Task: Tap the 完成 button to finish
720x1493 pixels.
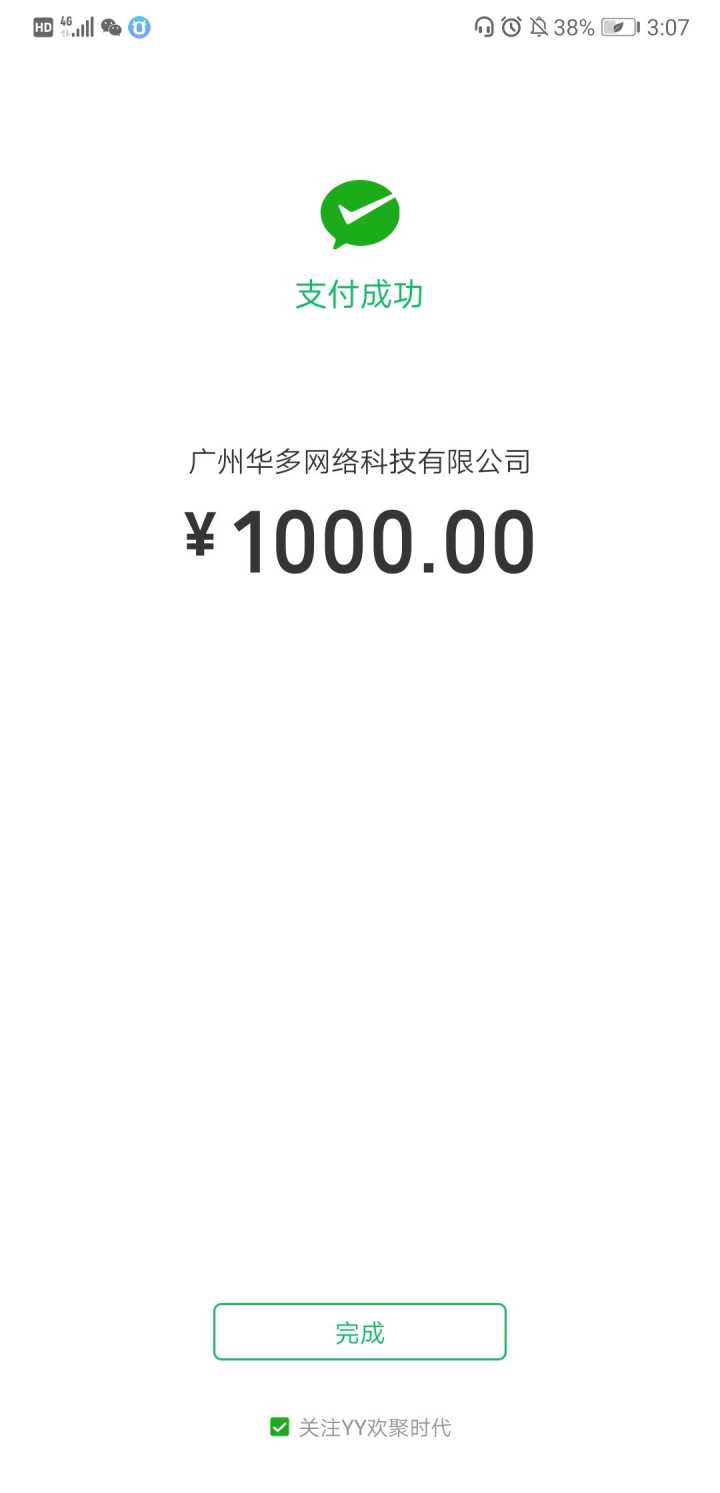Action: coord(360,1332)
